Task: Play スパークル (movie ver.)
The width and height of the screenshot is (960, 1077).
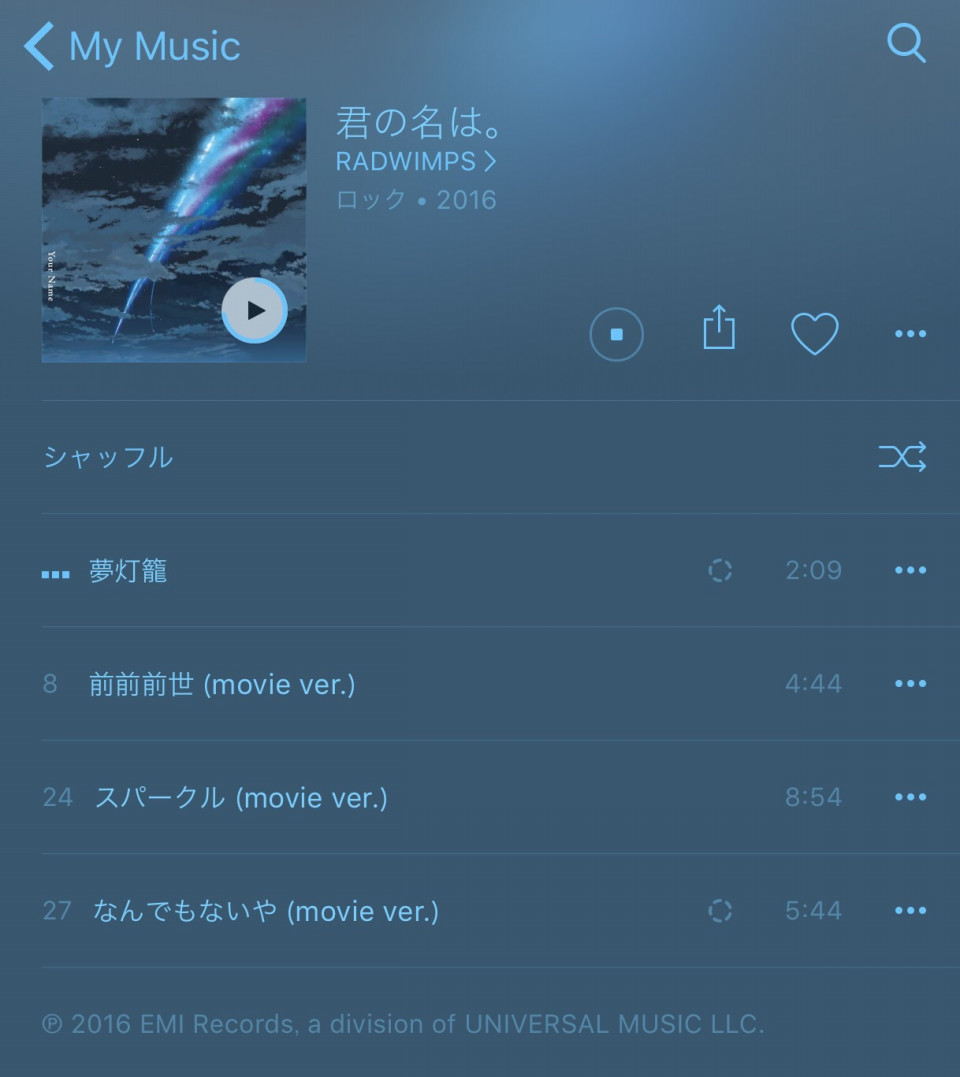Action: [x=240, y=797]
